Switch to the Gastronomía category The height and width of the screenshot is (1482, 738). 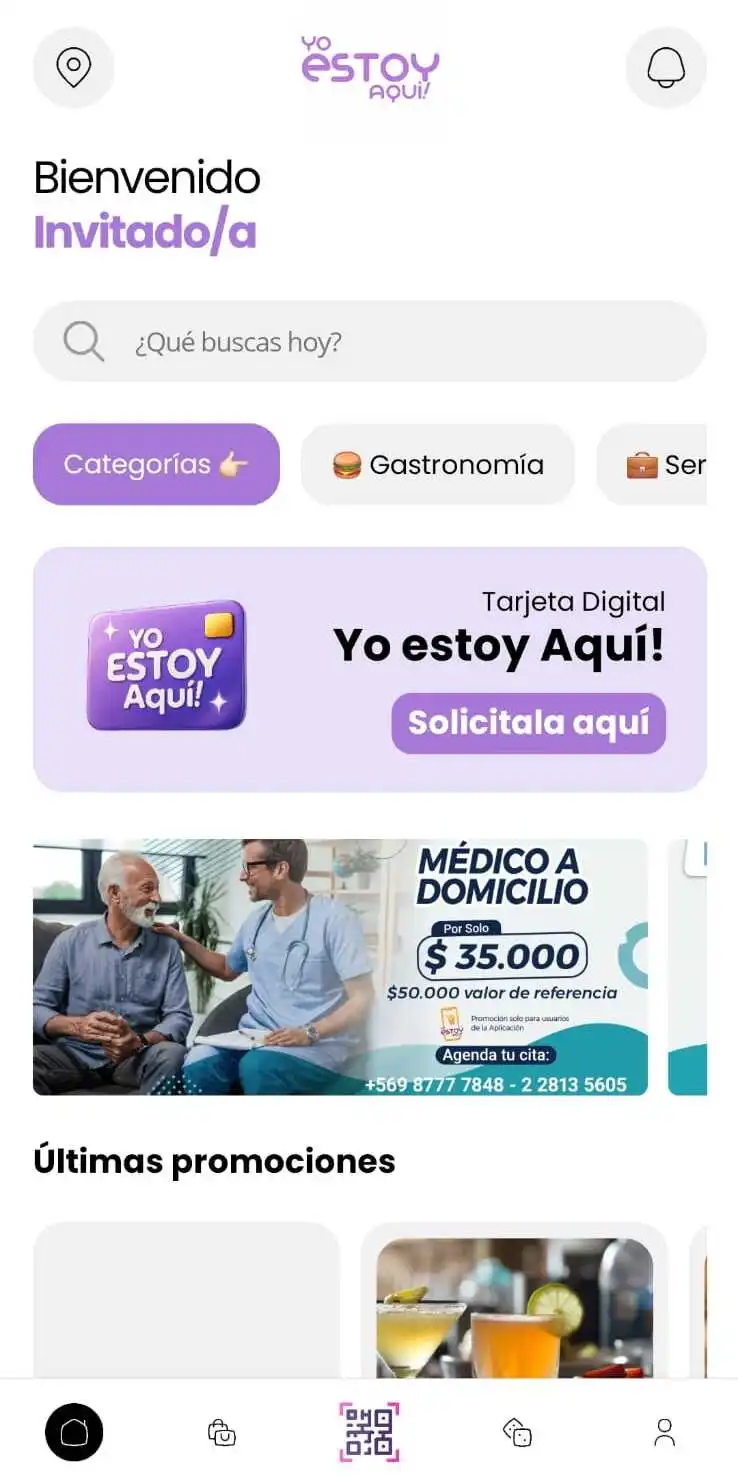[x=437, y=463]
